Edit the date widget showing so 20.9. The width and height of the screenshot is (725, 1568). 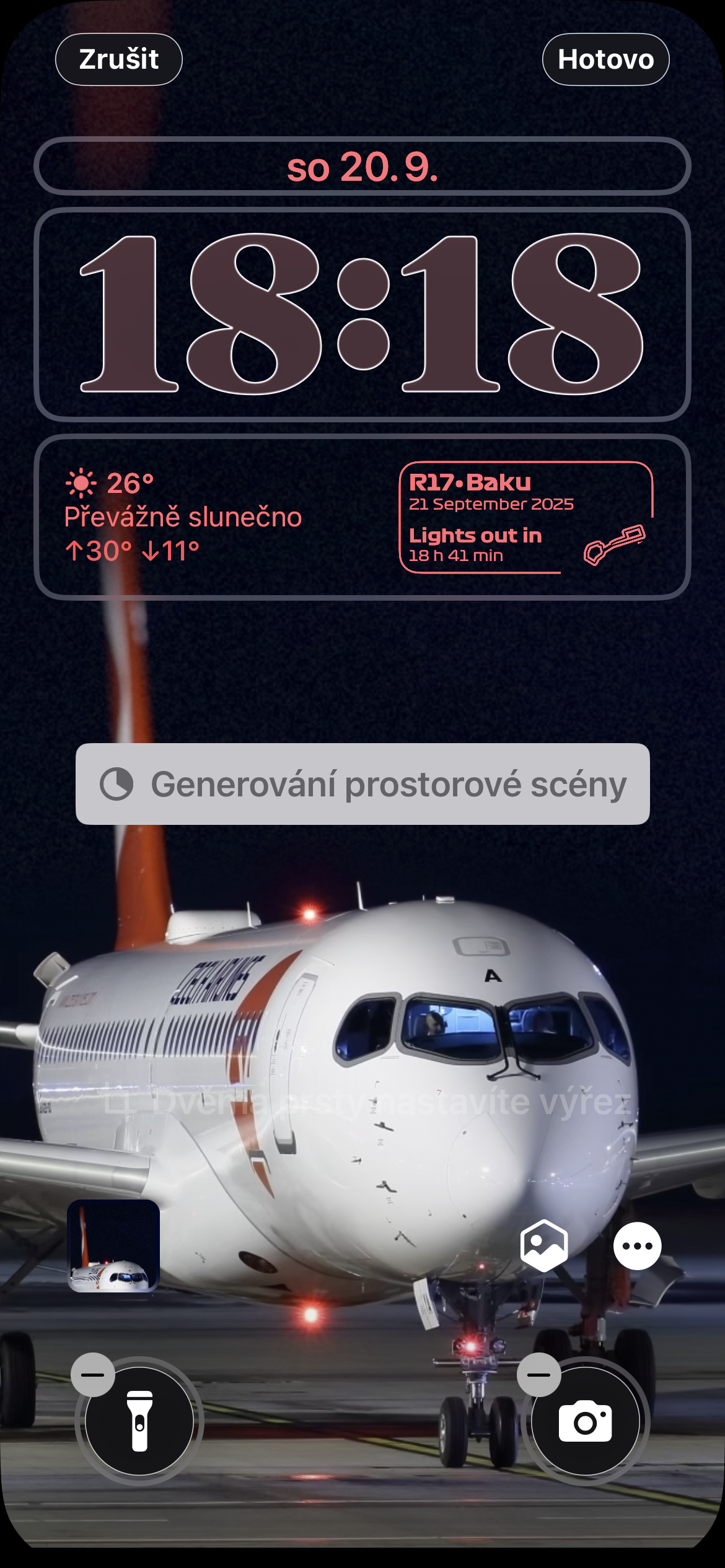click(x=362, y=167)
